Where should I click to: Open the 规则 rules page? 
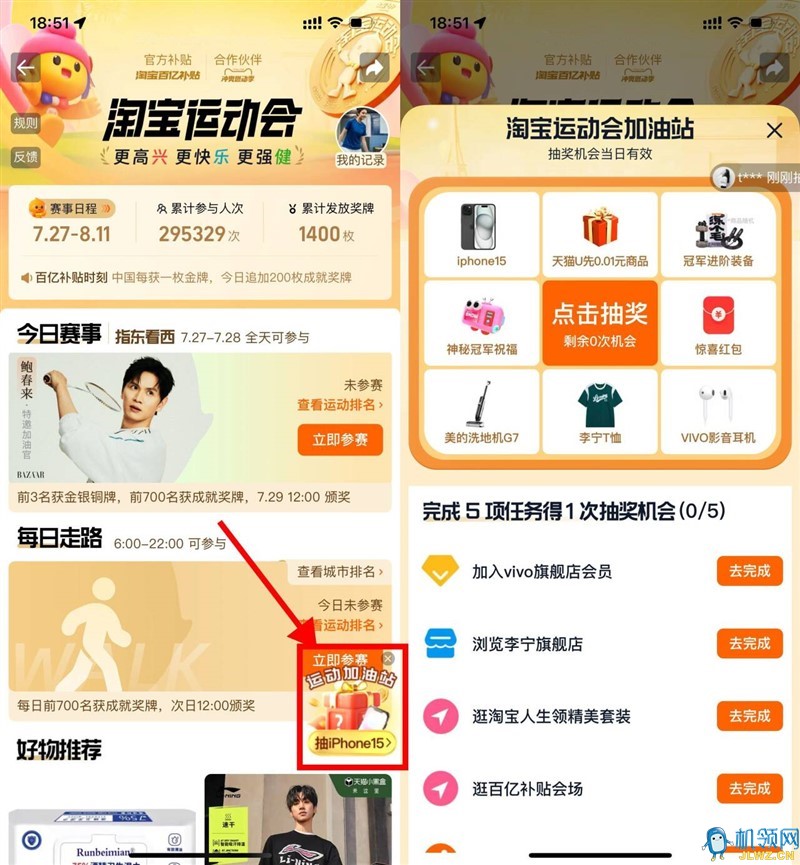(x=26, y=124)
